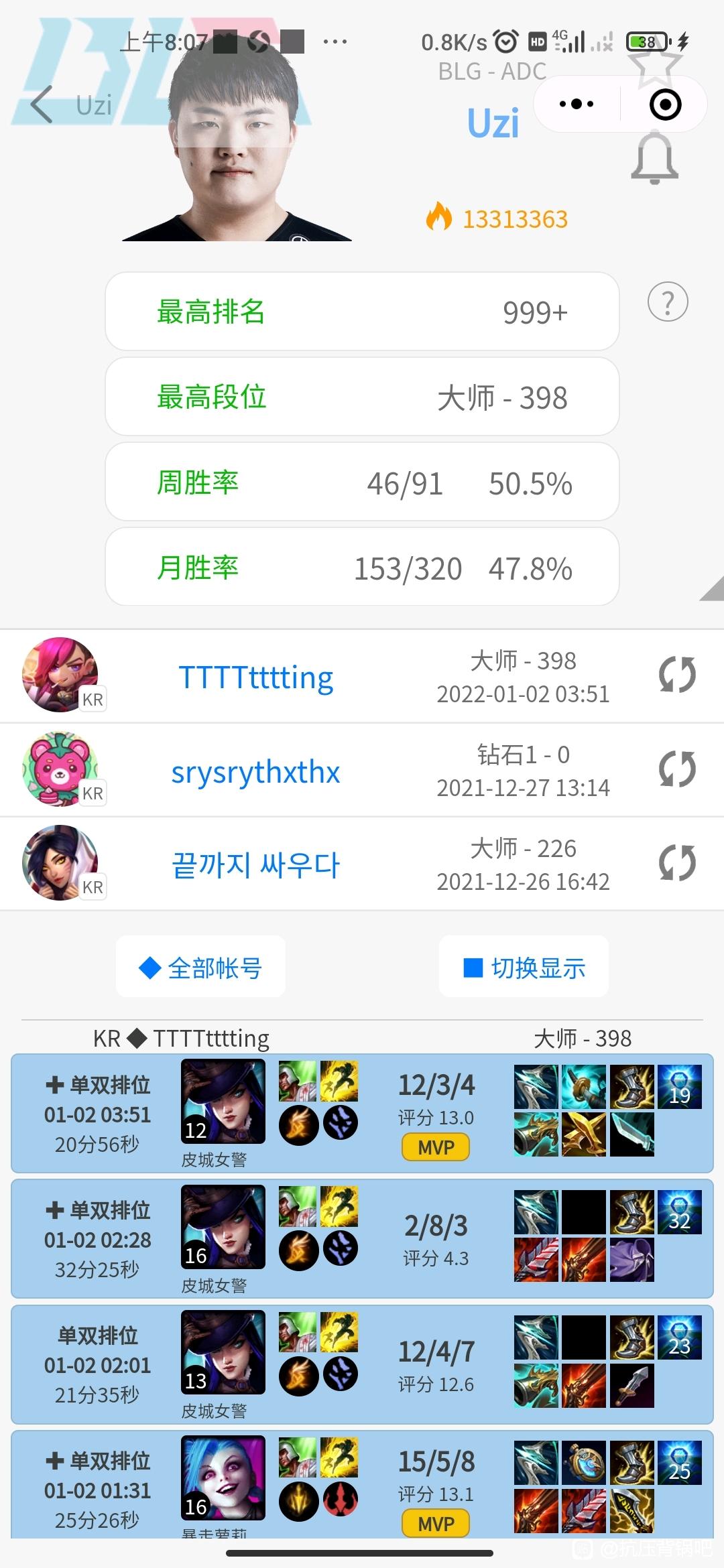Open the 01-02 03:51 match details
This screenshot has width=724, height=1568.
[x=362, y=1114]
